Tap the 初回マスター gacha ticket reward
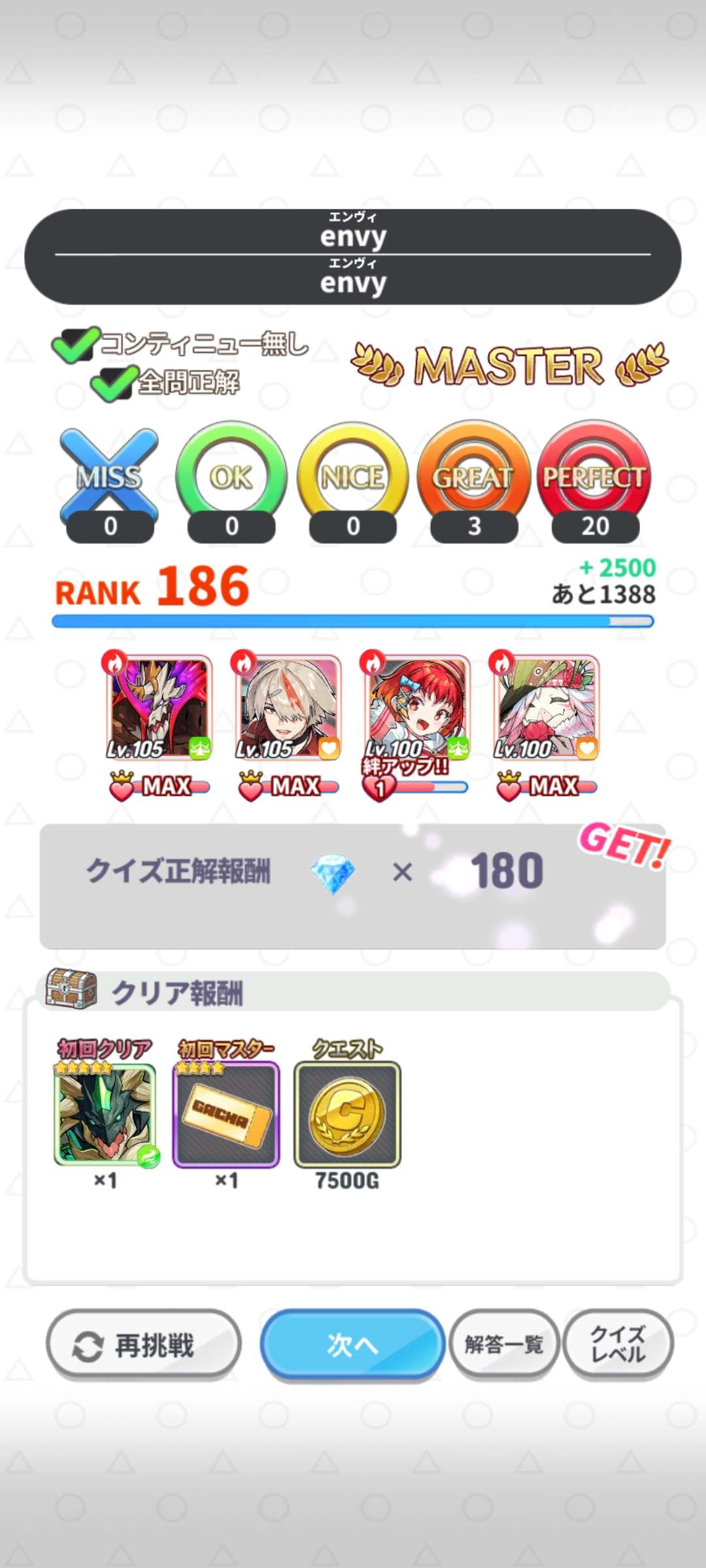Viewport: 706px width, 1568px height. pos(226,1115)
